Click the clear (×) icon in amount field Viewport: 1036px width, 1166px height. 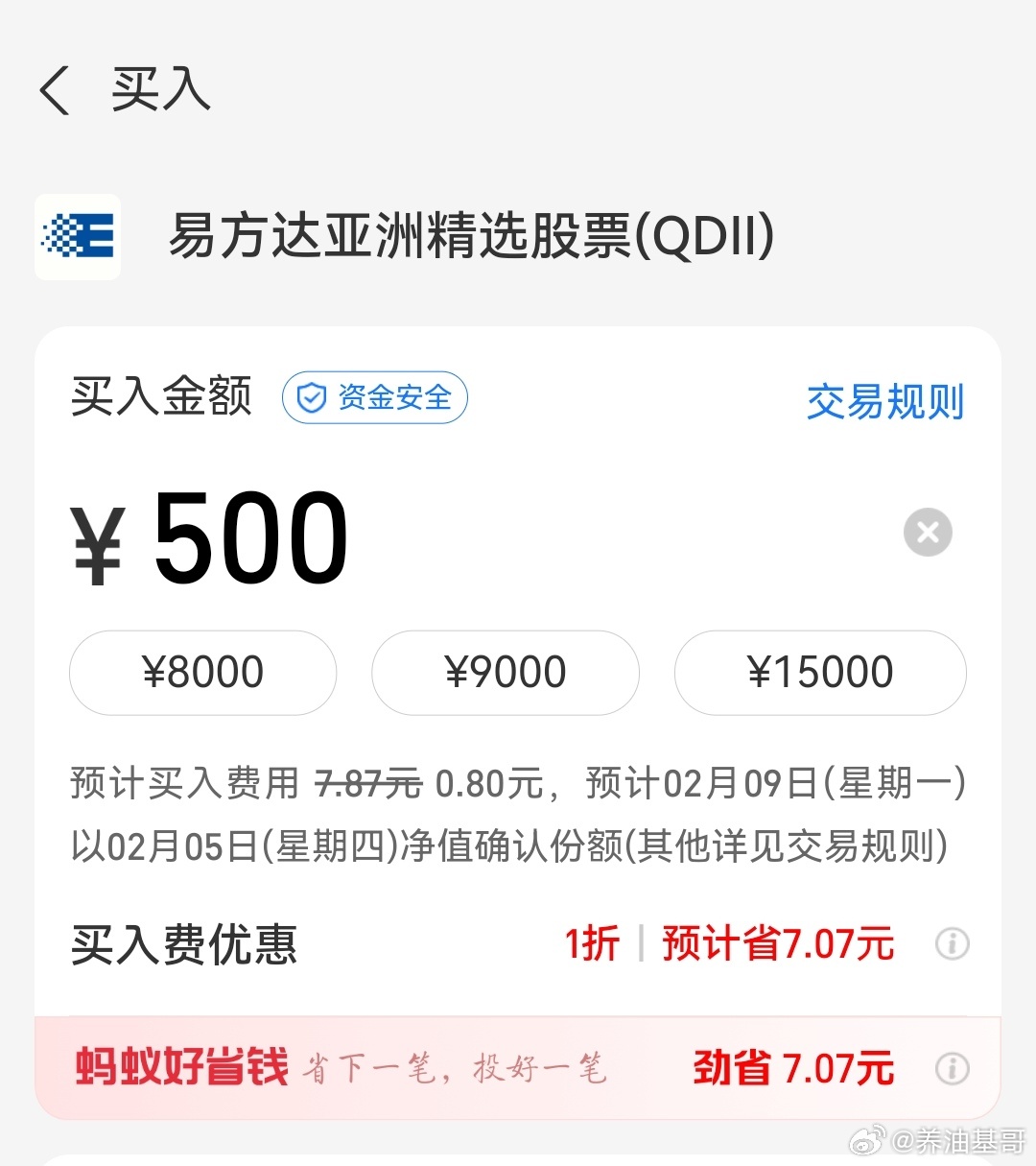[926, 533]
